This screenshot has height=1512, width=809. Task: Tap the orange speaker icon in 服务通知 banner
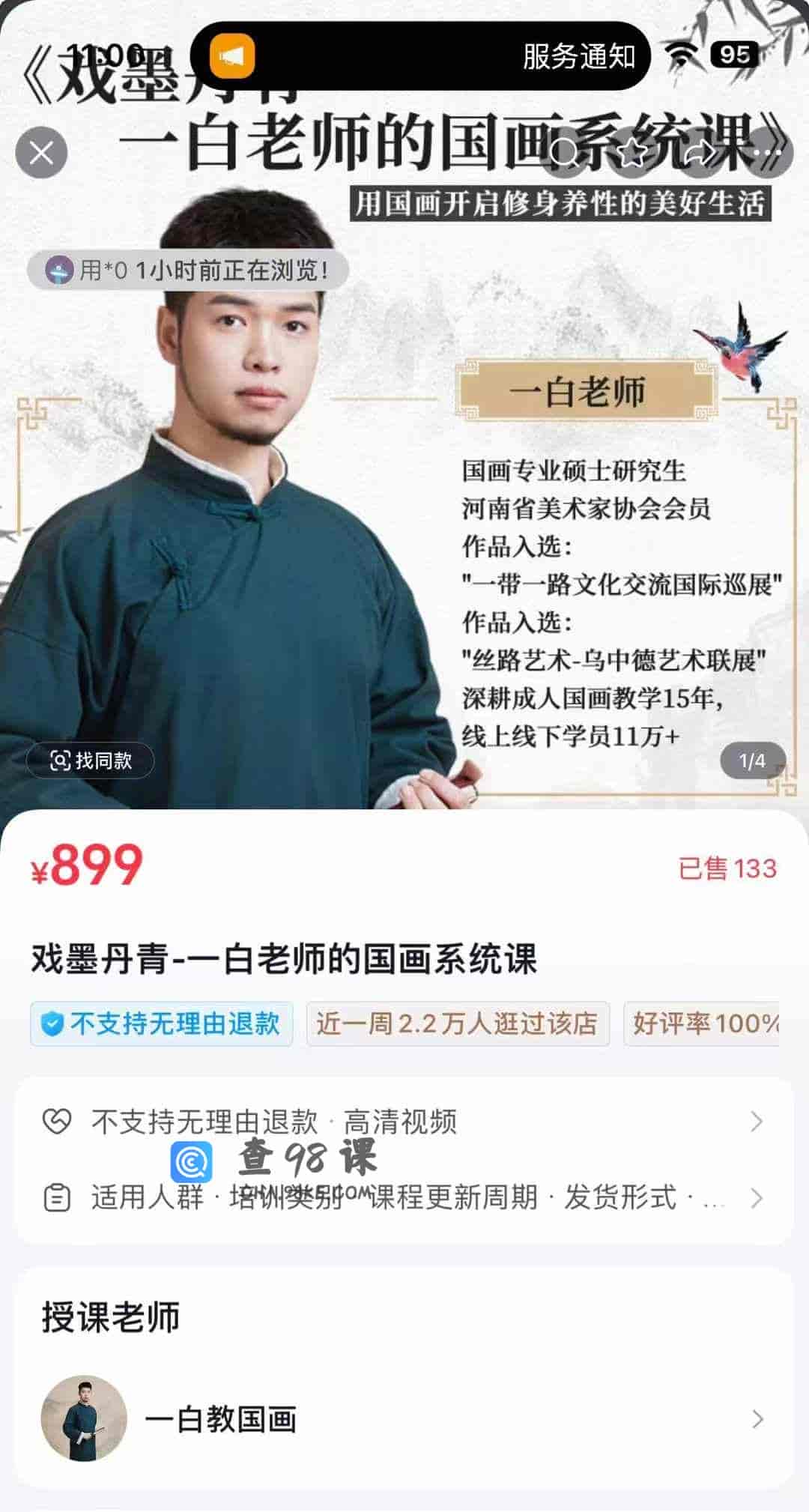click(233, 53)
